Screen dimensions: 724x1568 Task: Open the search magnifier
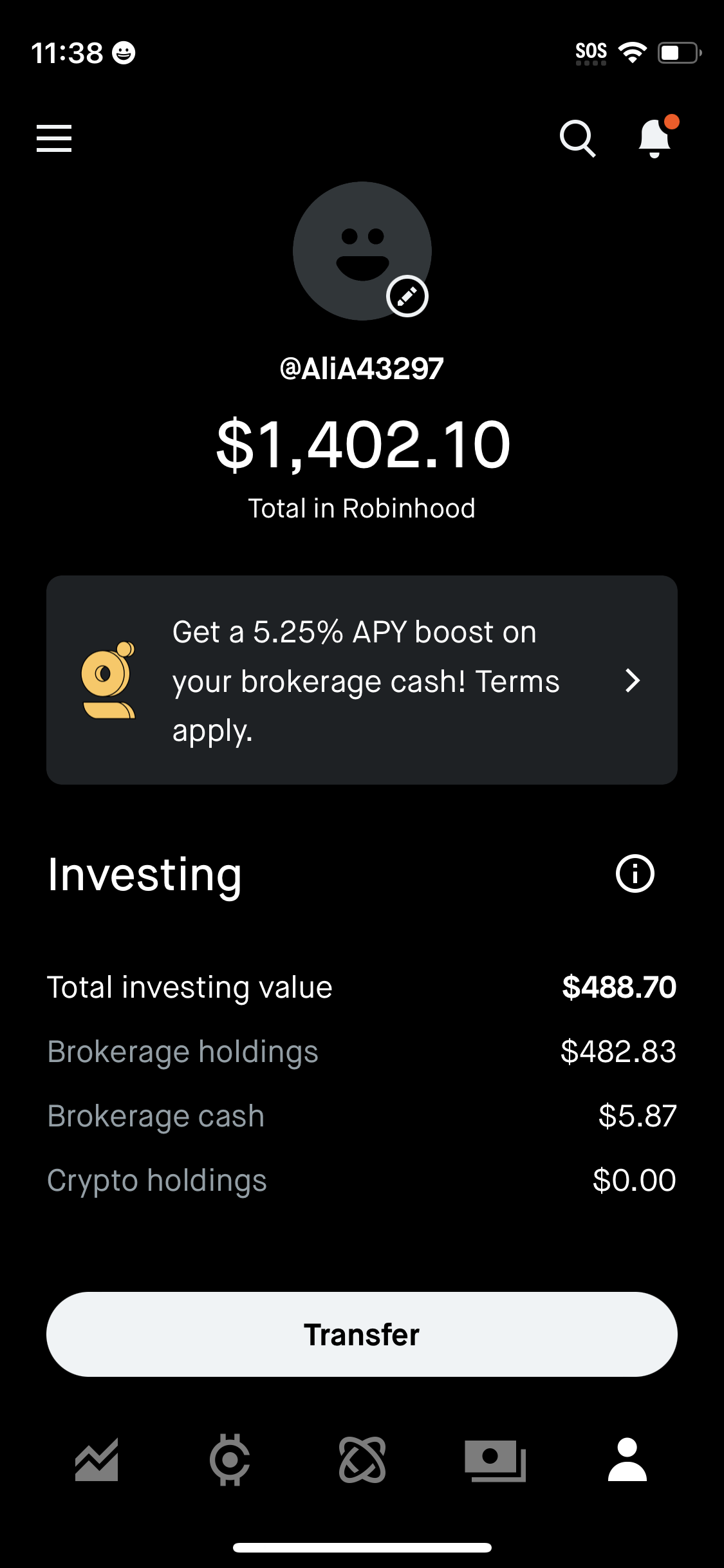click(577, 138)
